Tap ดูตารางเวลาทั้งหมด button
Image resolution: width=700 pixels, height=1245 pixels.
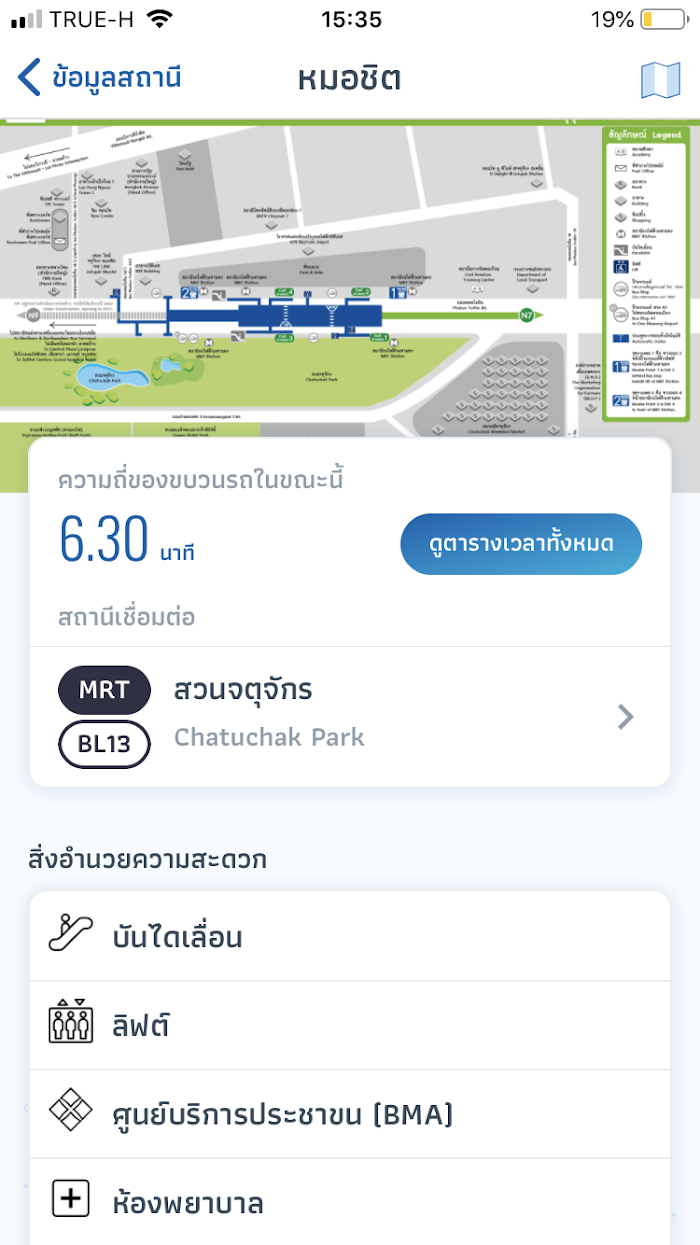click(x=521, y=544)
